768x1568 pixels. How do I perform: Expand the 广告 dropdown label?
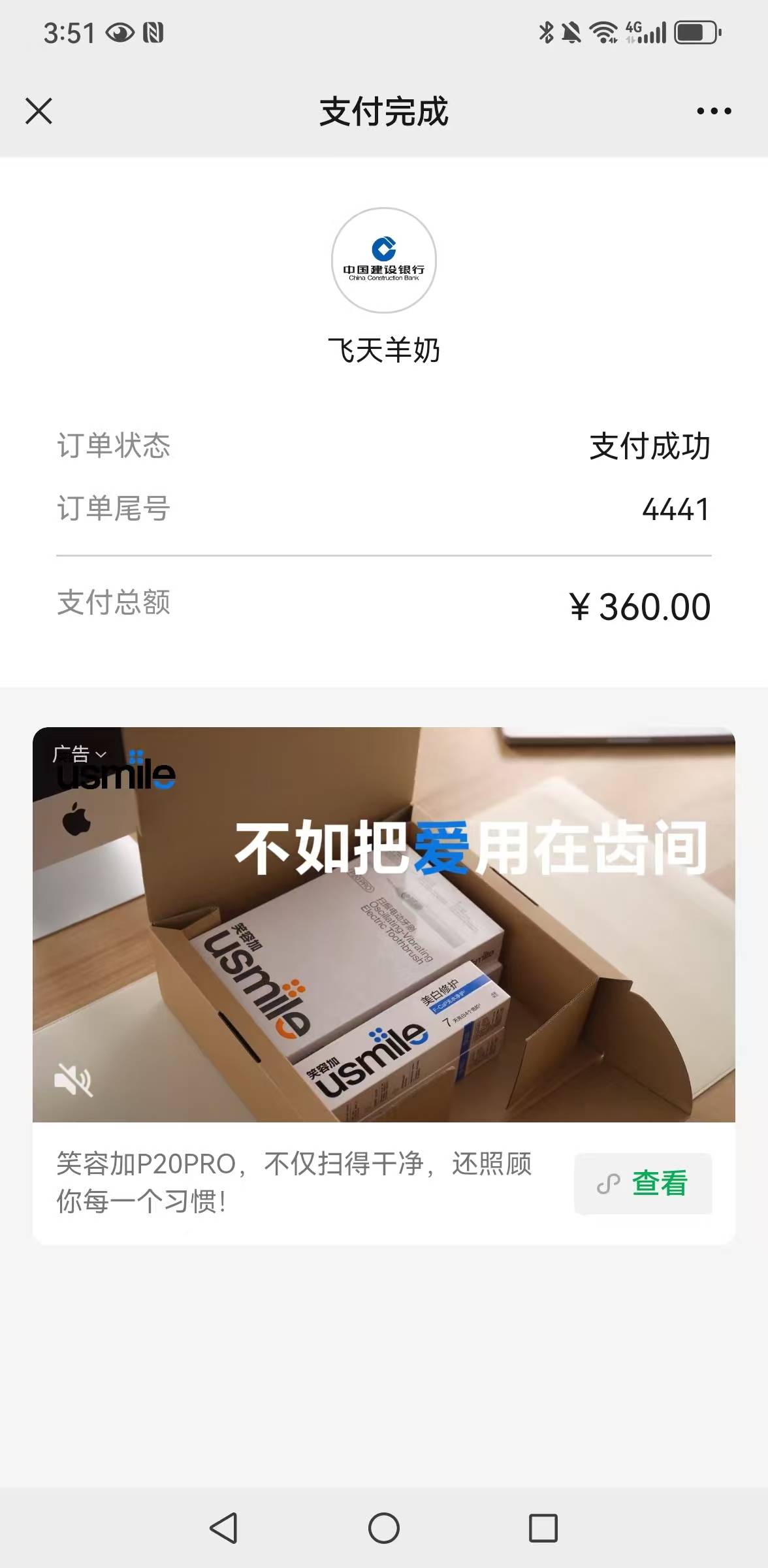[79, 754]
